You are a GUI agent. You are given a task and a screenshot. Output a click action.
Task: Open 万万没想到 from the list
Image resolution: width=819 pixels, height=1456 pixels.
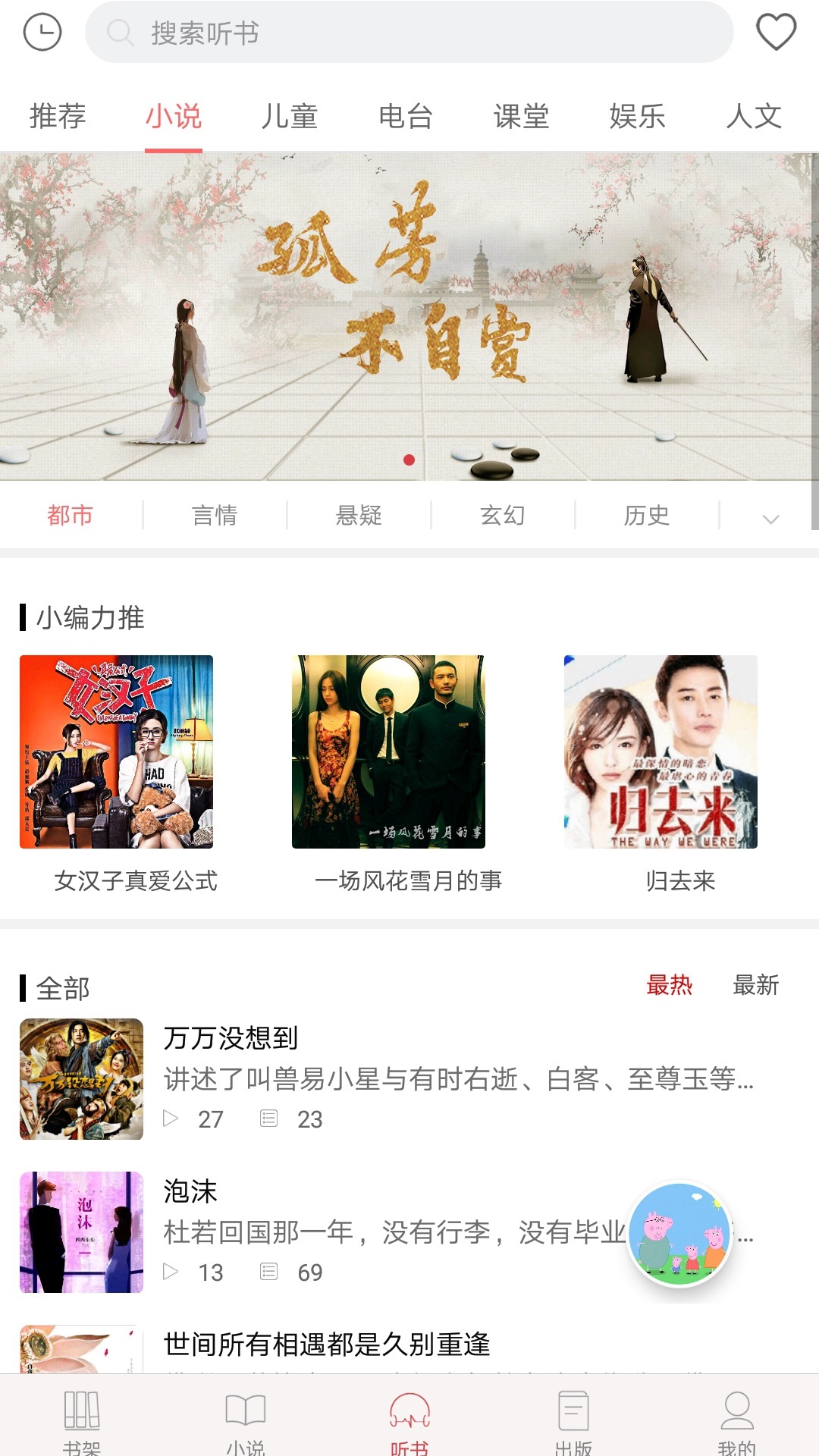231,1038
